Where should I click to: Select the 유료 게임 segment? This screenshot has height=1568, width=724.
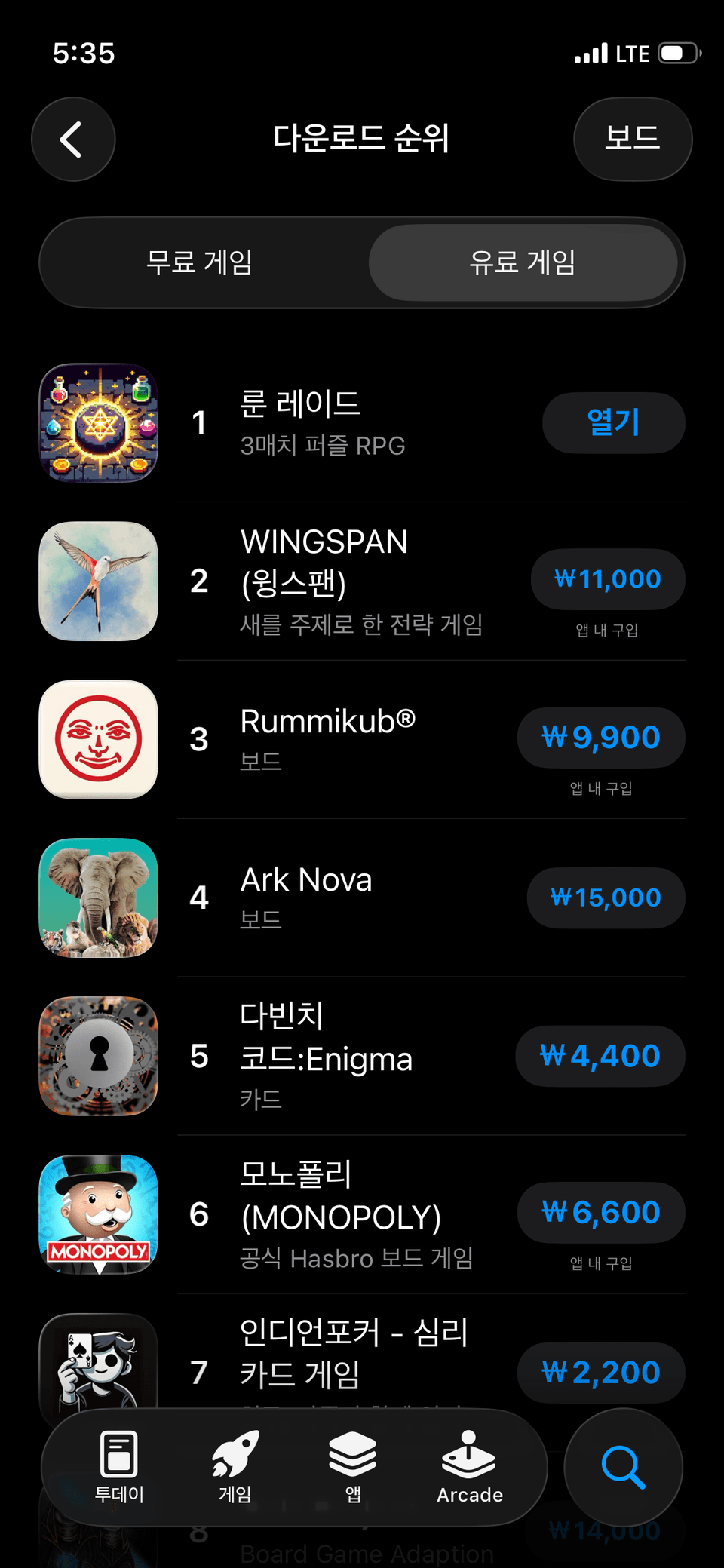(x=523, y=262)
